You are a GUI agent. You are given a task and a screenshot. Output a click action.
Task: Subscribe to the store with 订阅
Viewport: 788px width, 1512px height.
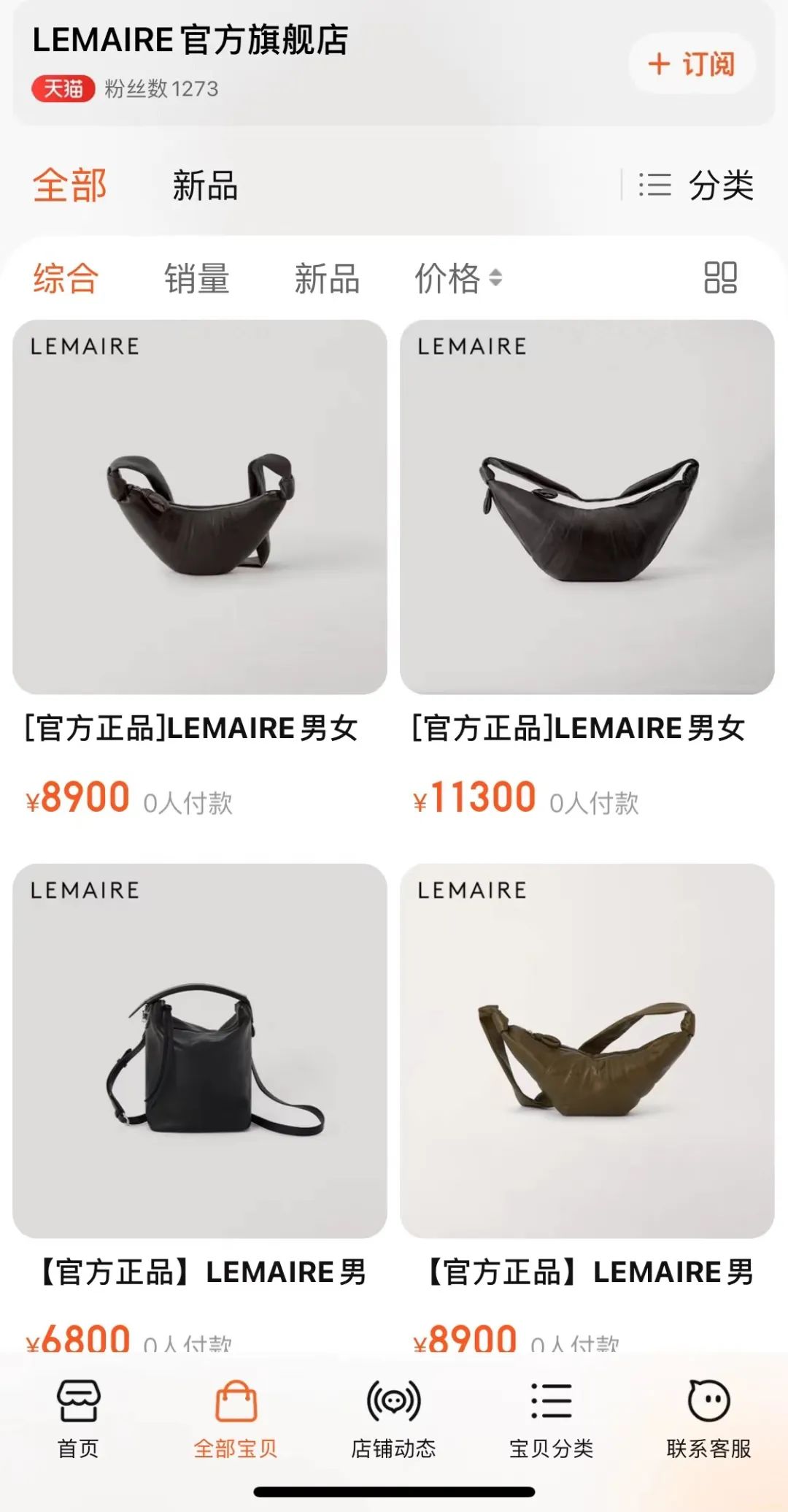[x=691, y=64]
